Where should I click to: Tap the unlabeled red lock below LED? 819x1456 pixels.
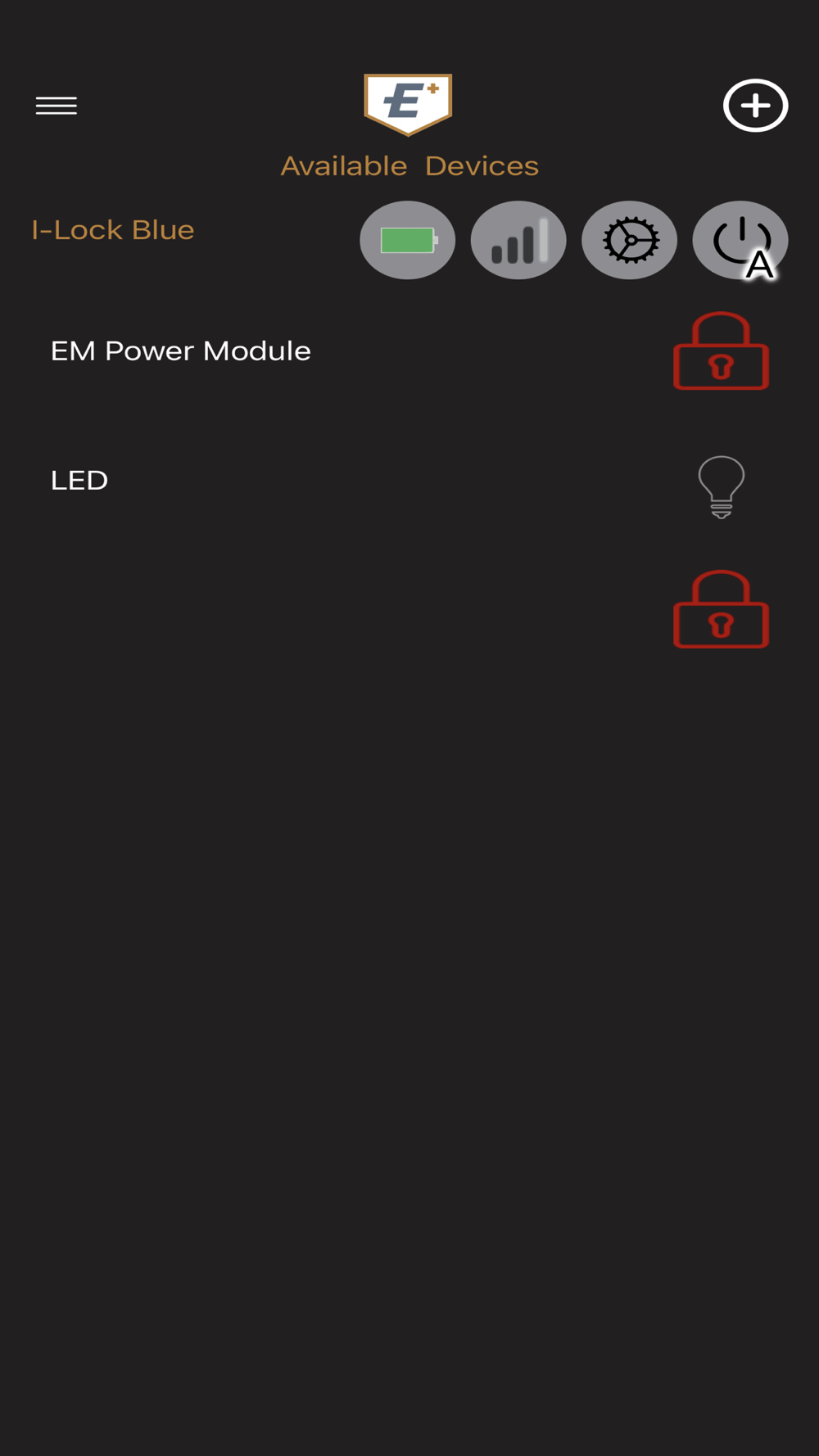(x=721, y=609)
